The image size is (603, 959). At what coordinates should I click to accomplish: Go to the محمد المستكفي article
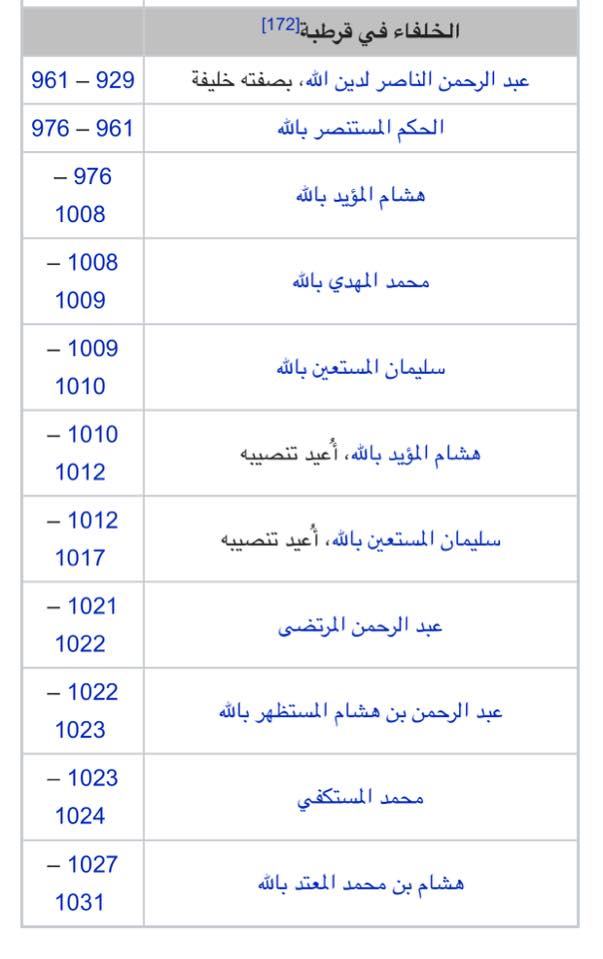pos(360,798)
